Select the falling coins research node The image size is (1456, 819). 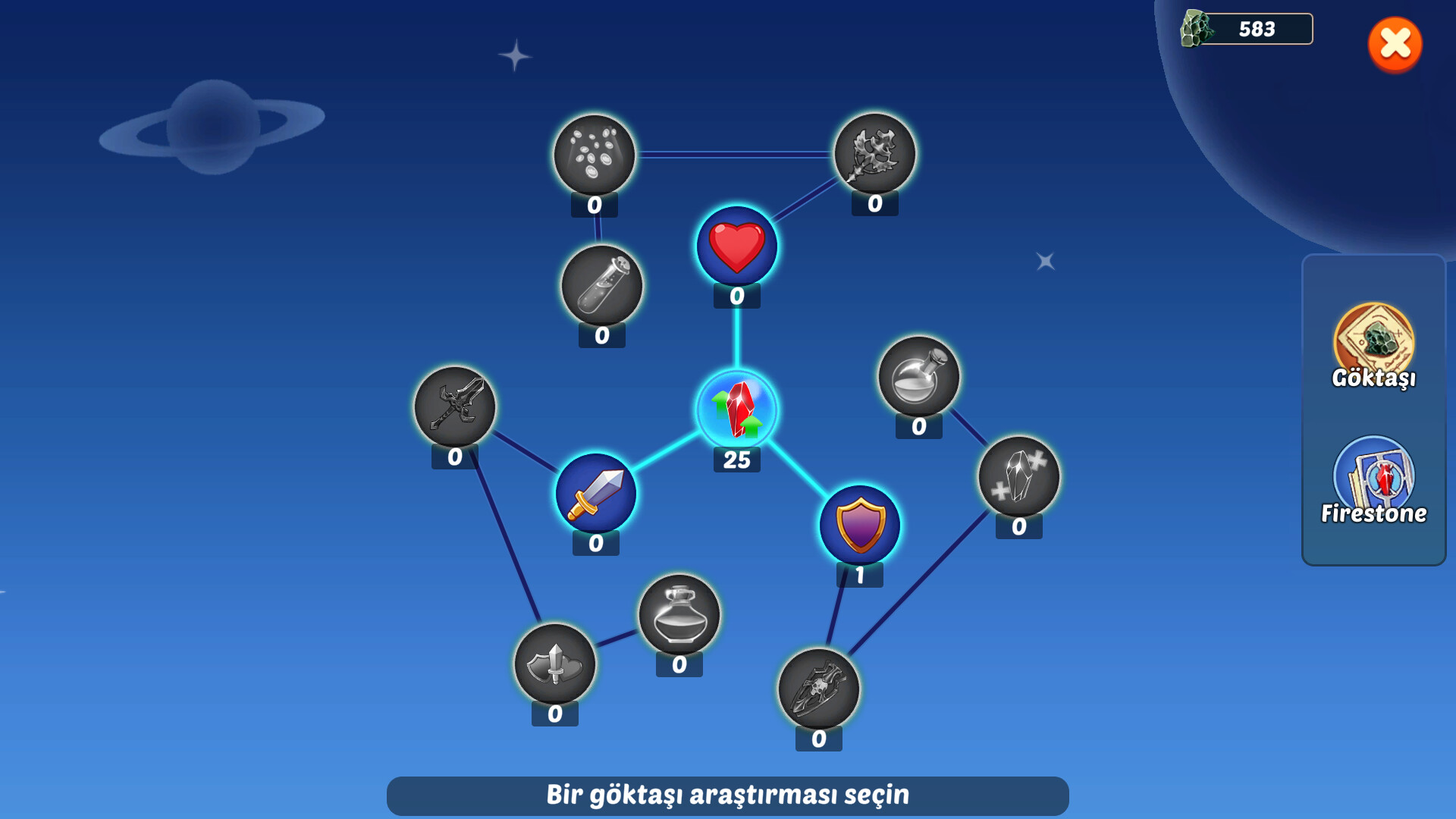pos(595,155)
